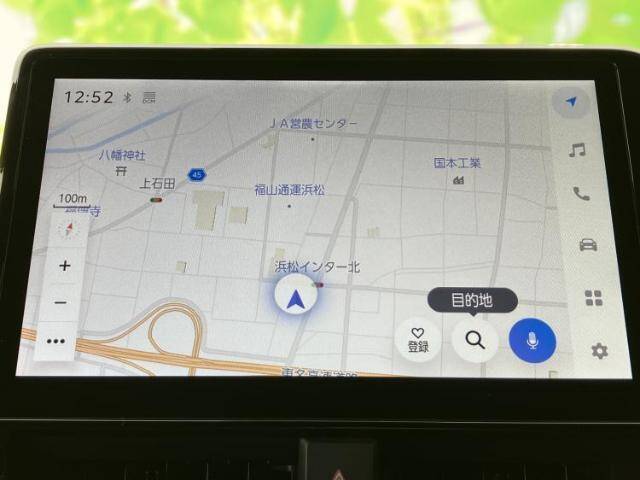Open the phone menu
The width and height of the screenshot is (640, 480).
pyautogui.click(x=581, y=195)
